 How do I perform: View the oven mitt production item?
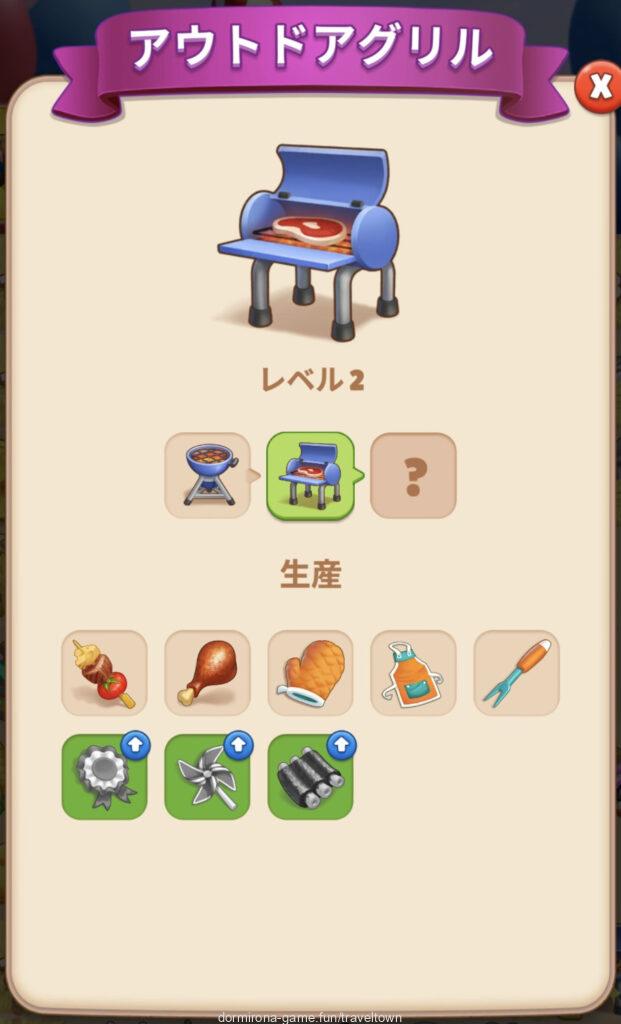(x=310, y=672)
